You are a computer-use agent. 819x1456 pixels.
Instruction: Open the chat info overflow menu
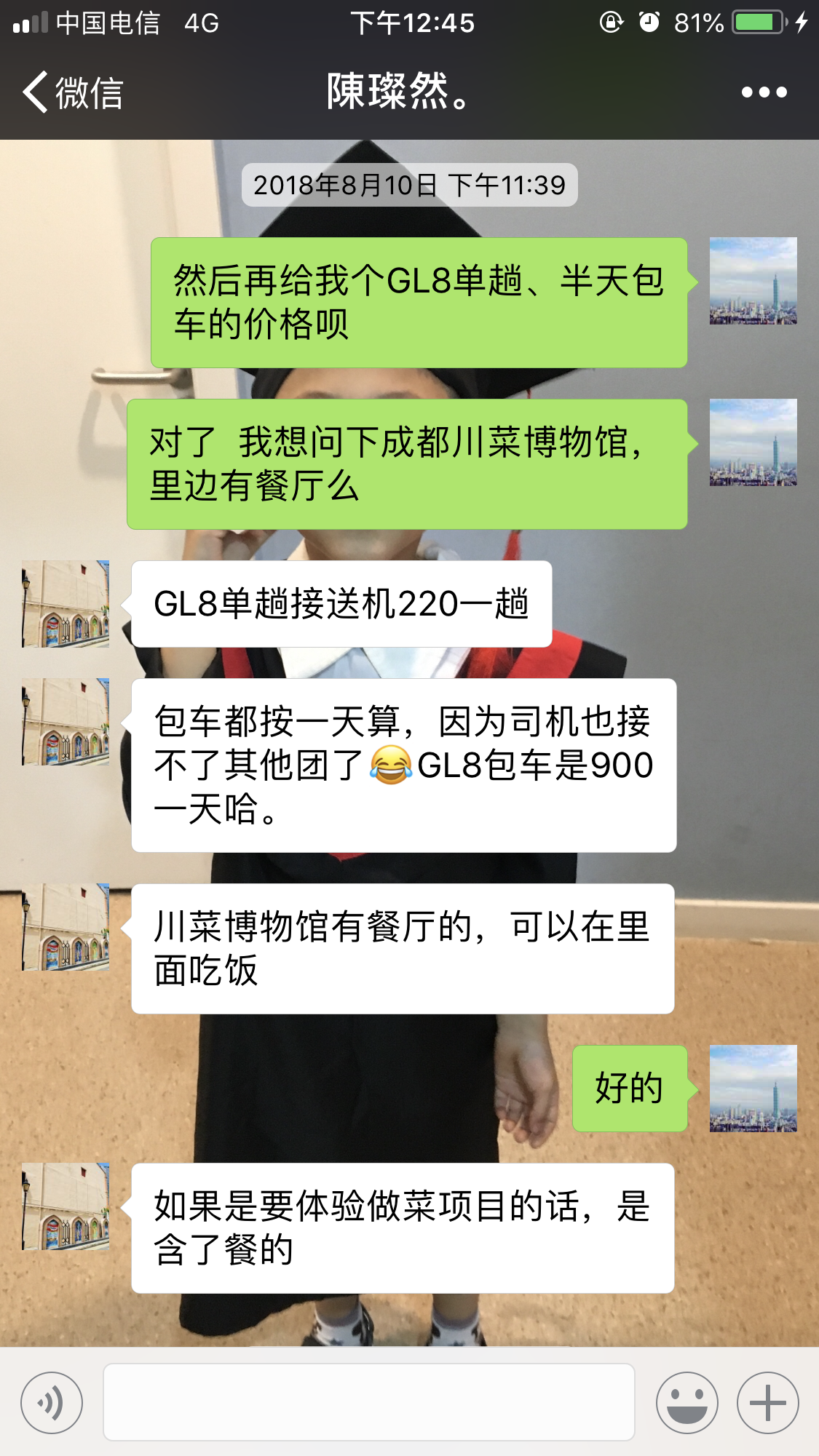(x=764, y=92)
